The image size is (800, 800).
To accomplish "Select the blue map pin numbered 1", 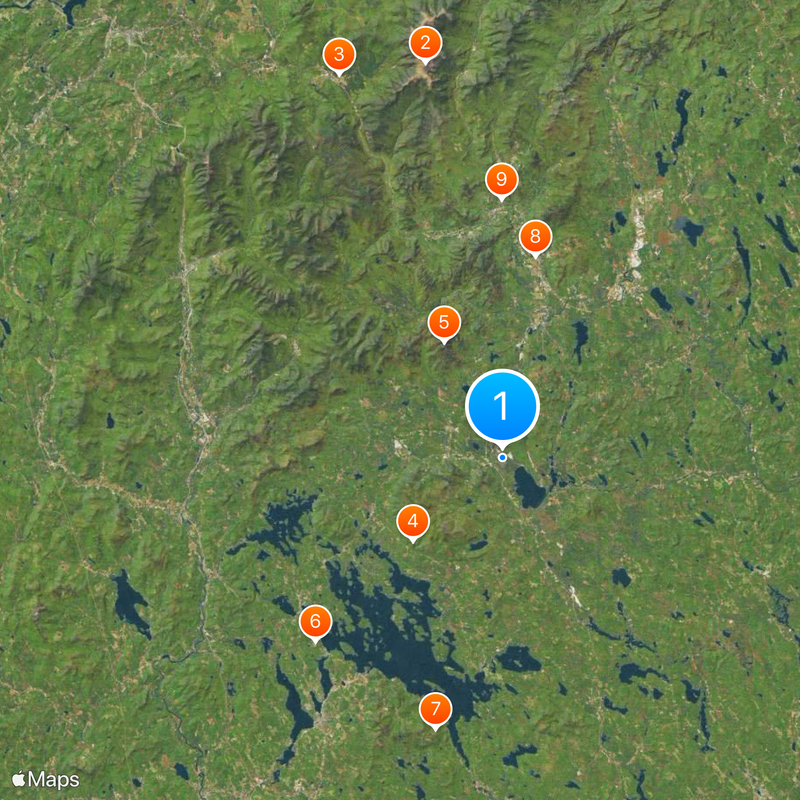I will (502, 406).
